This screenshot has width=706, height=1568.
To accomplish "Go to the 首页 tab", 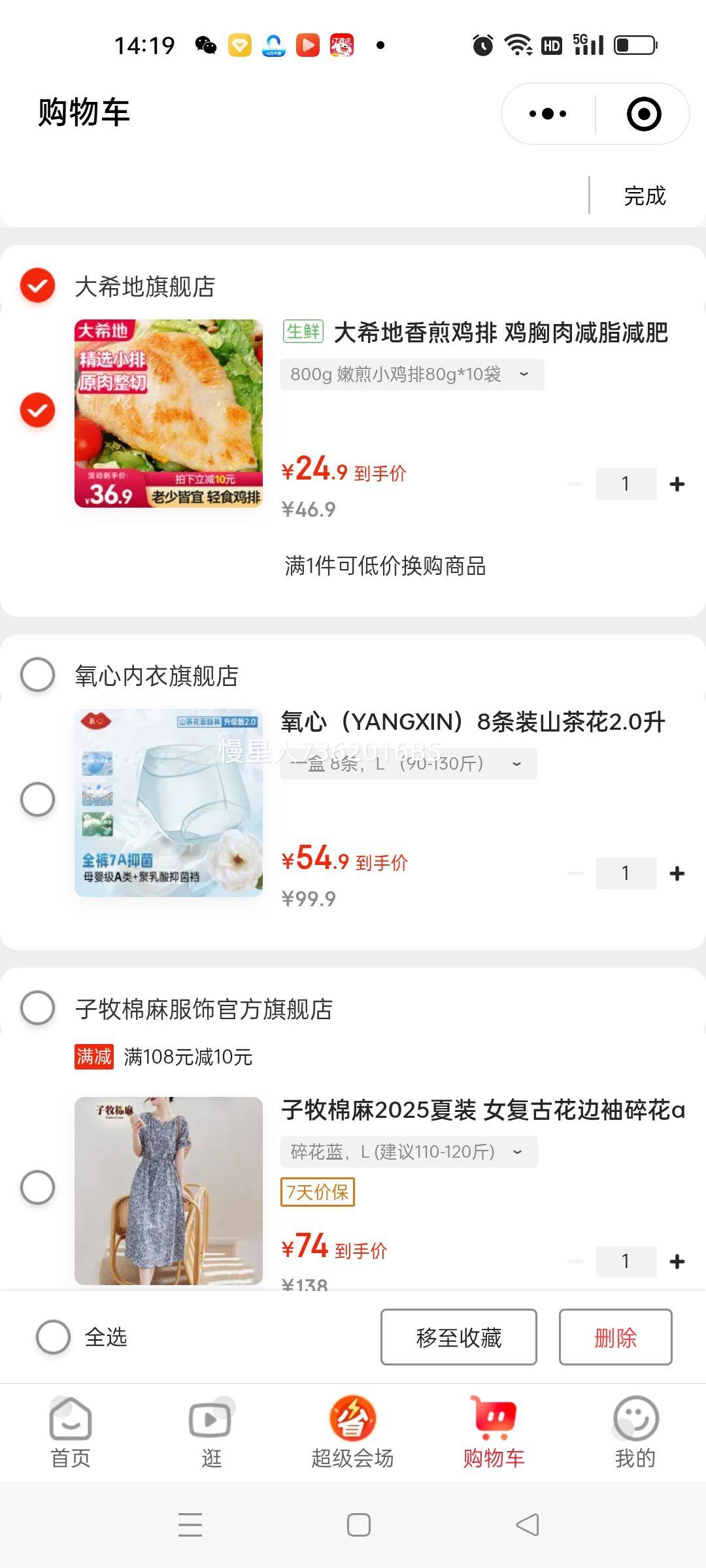I will [71, 1432].
